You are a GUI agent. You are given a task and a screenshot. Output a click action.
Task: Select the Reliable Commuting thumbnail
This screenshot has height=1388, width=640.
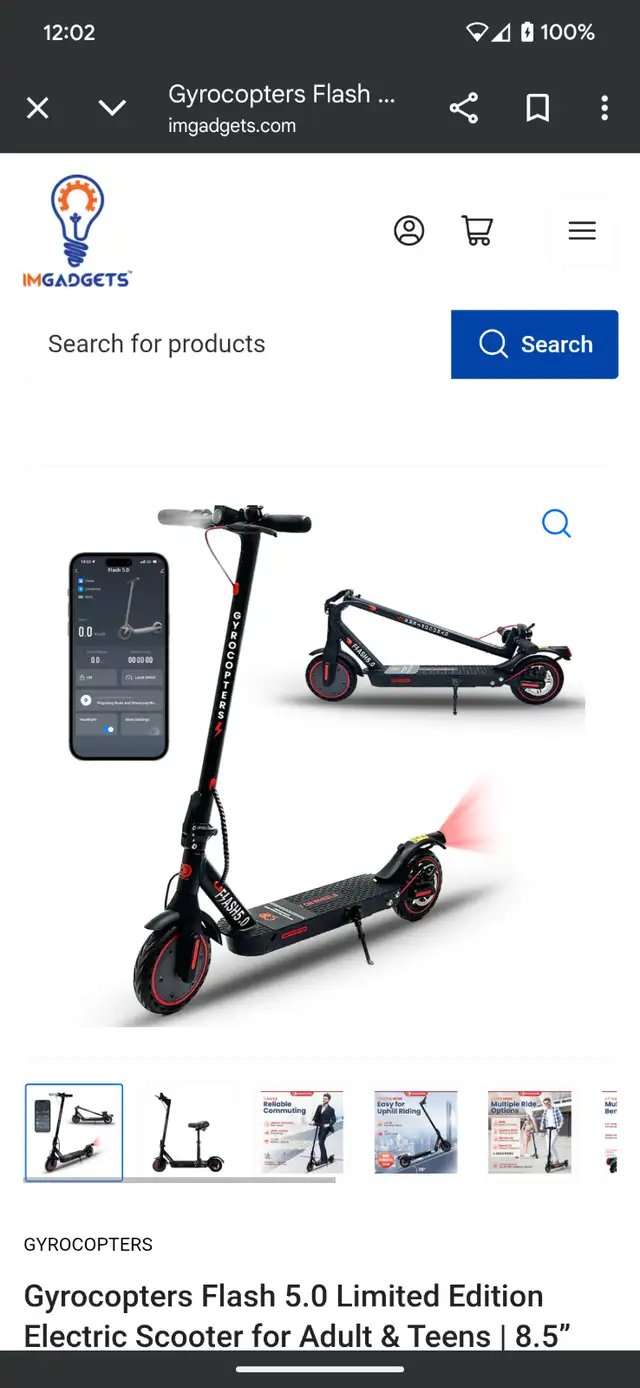point(302,1132)
